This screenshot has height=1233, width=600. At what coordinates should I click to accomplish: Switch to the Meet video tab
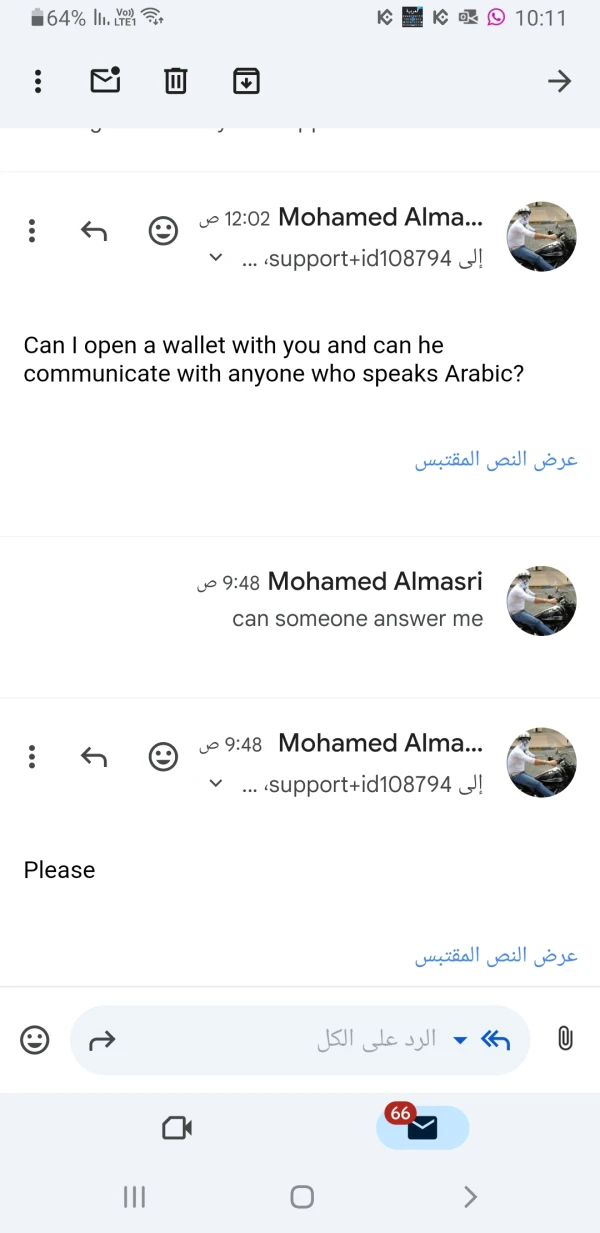177,1128
